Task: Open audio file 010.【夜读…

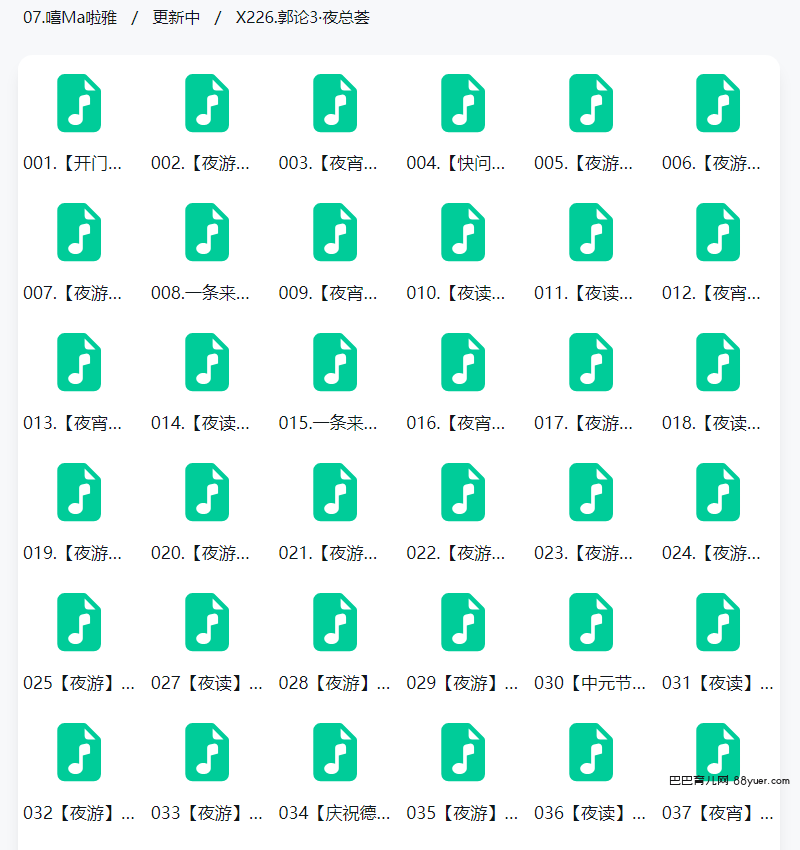Action: 463,233
